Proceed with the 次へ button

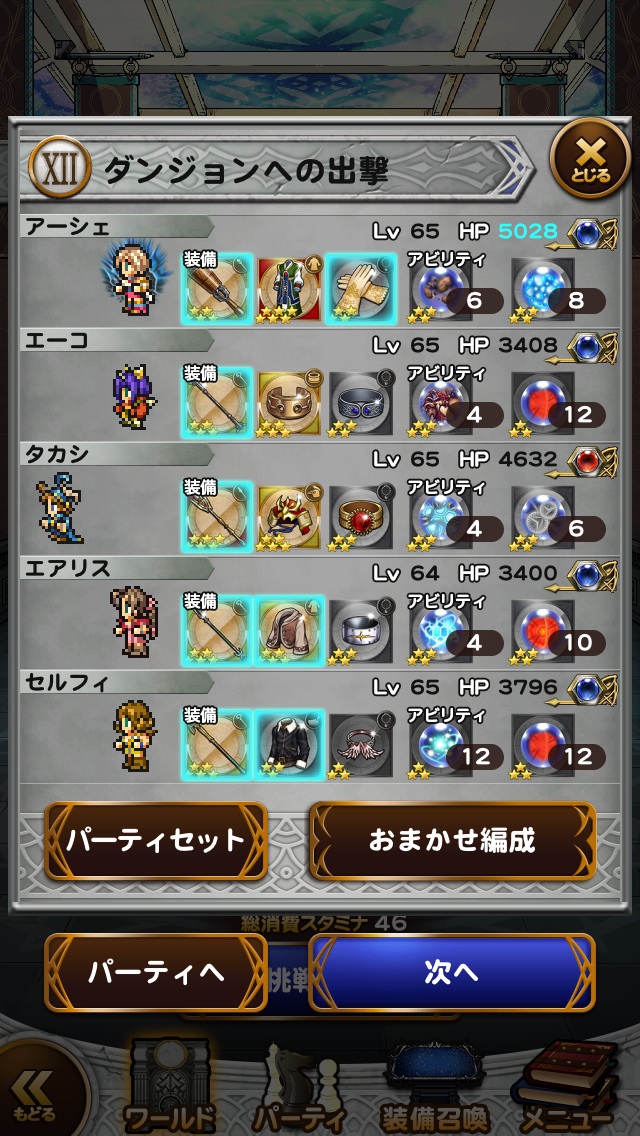452,972
